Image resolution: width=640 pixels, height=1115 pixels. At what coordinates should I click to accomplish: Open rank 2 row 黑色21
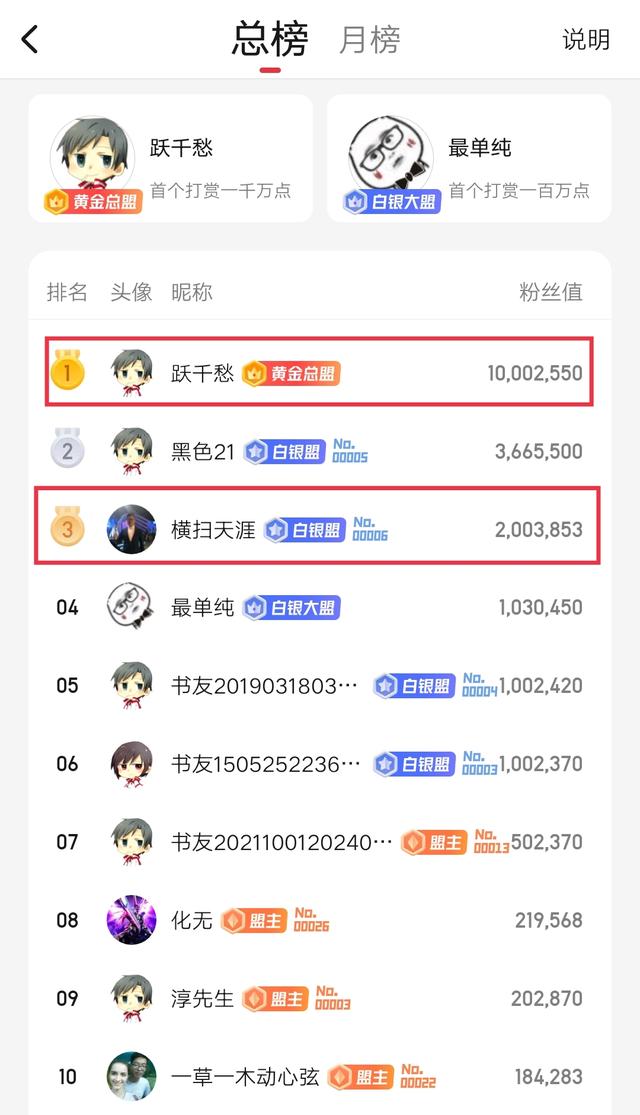tap(319, 451)
